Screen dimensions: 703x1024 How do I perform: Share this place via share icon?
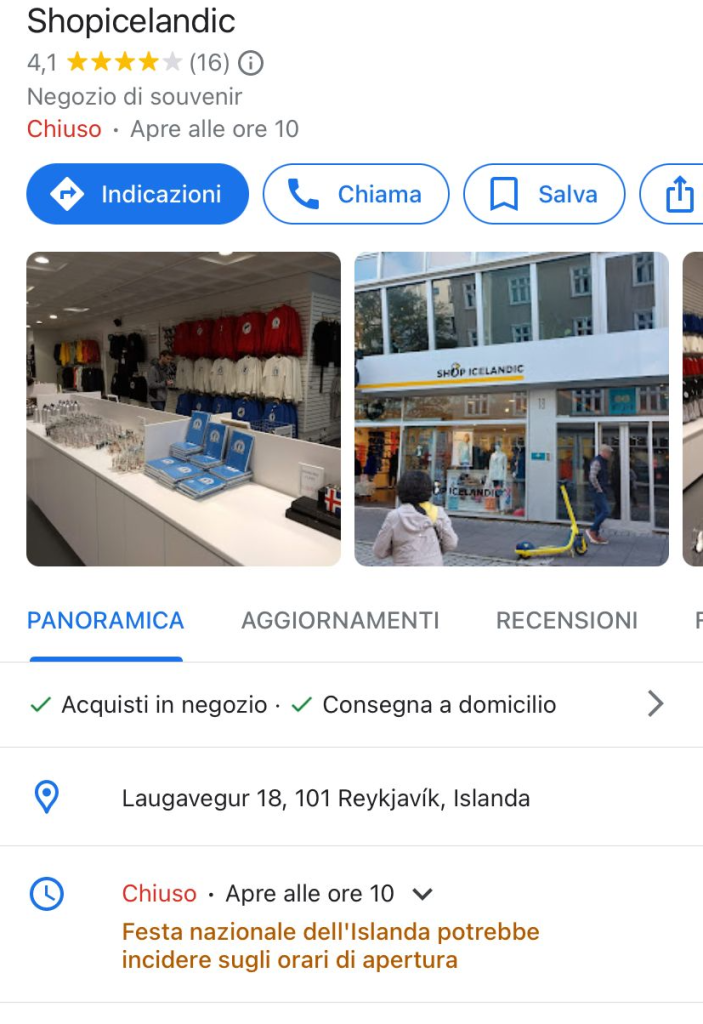(679, 194)
